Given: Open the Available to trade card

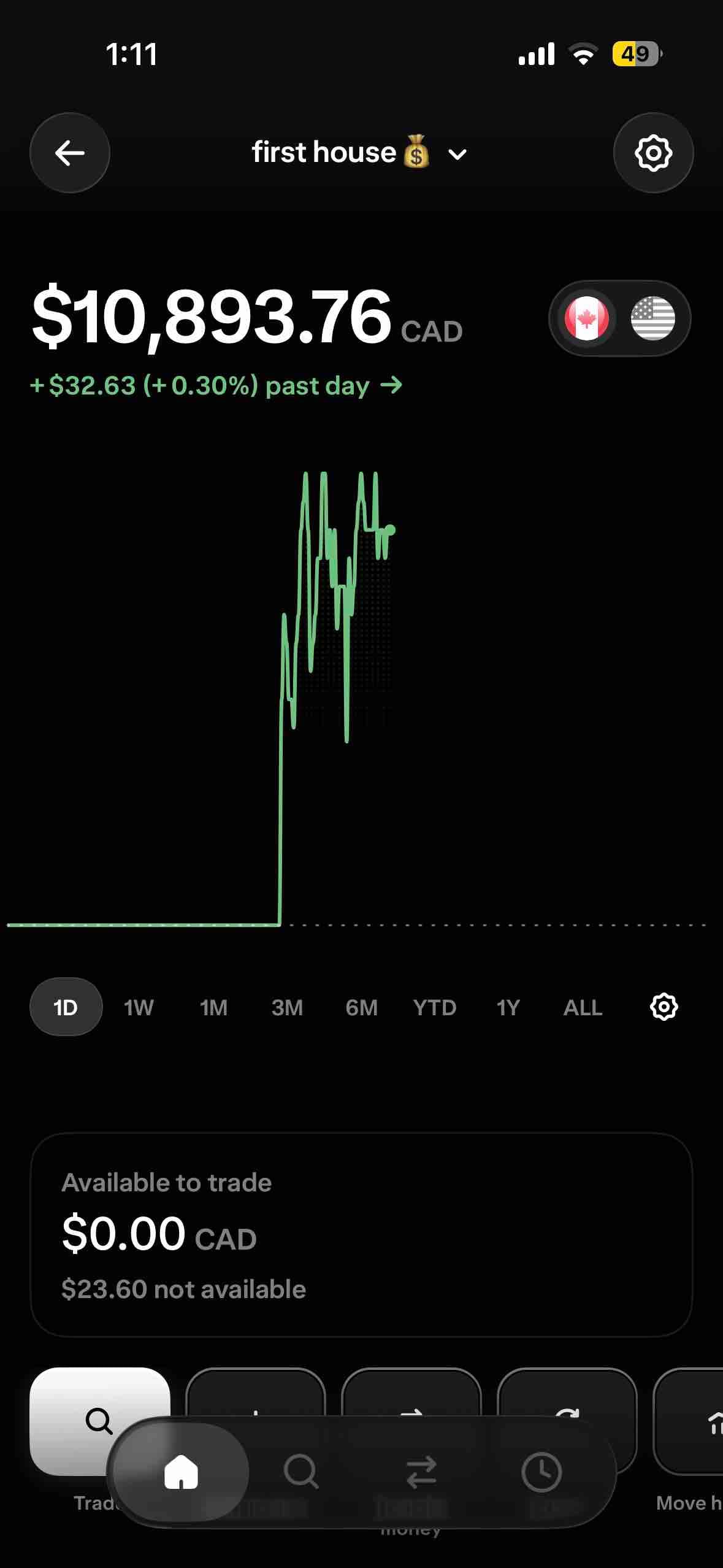Looking at the screenshot, I should (x=361, y=1234).
